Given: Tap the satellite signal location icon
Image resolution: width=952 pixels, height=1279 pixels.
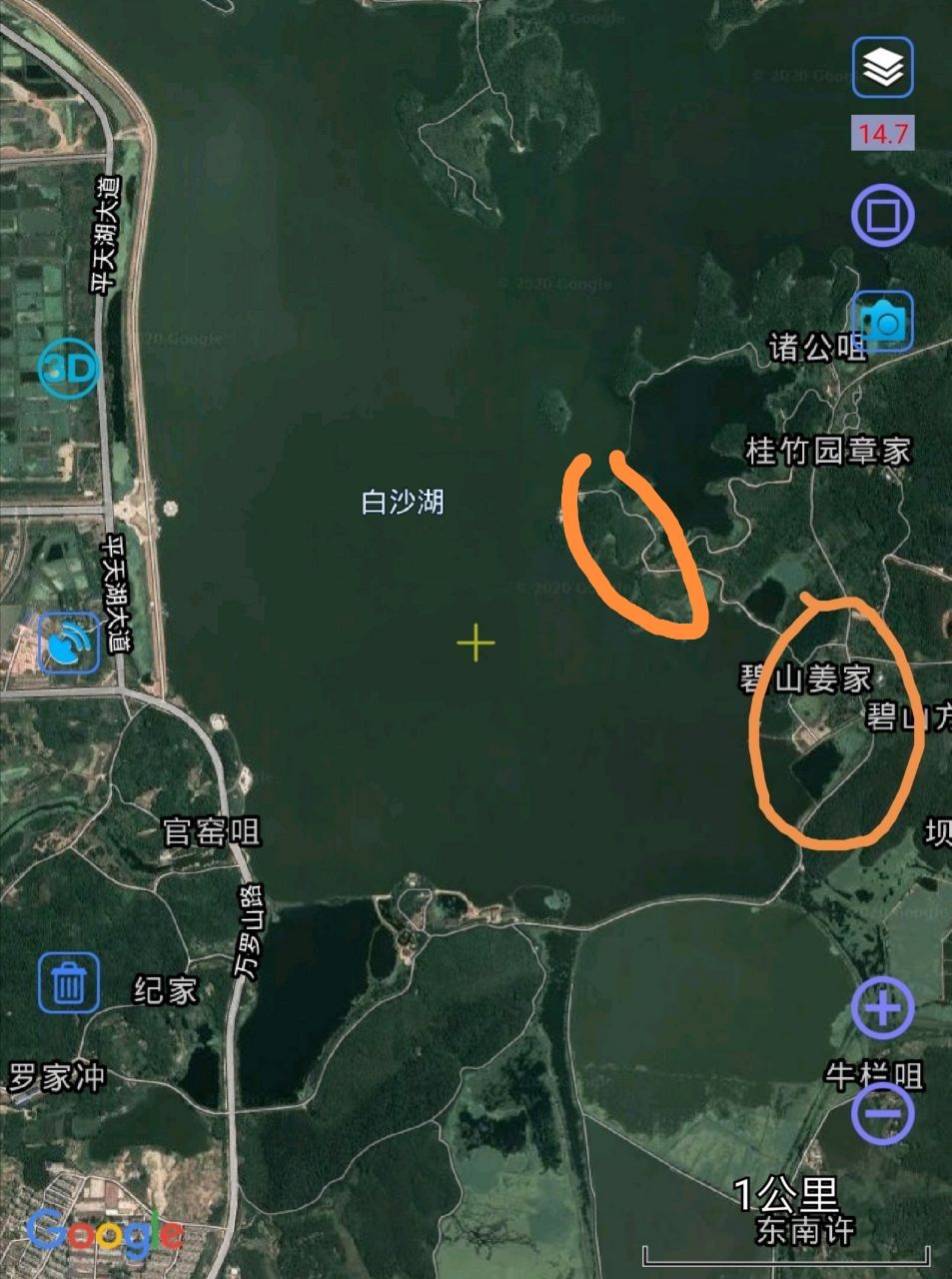Looking at the screenshot, I should [69, 642].
